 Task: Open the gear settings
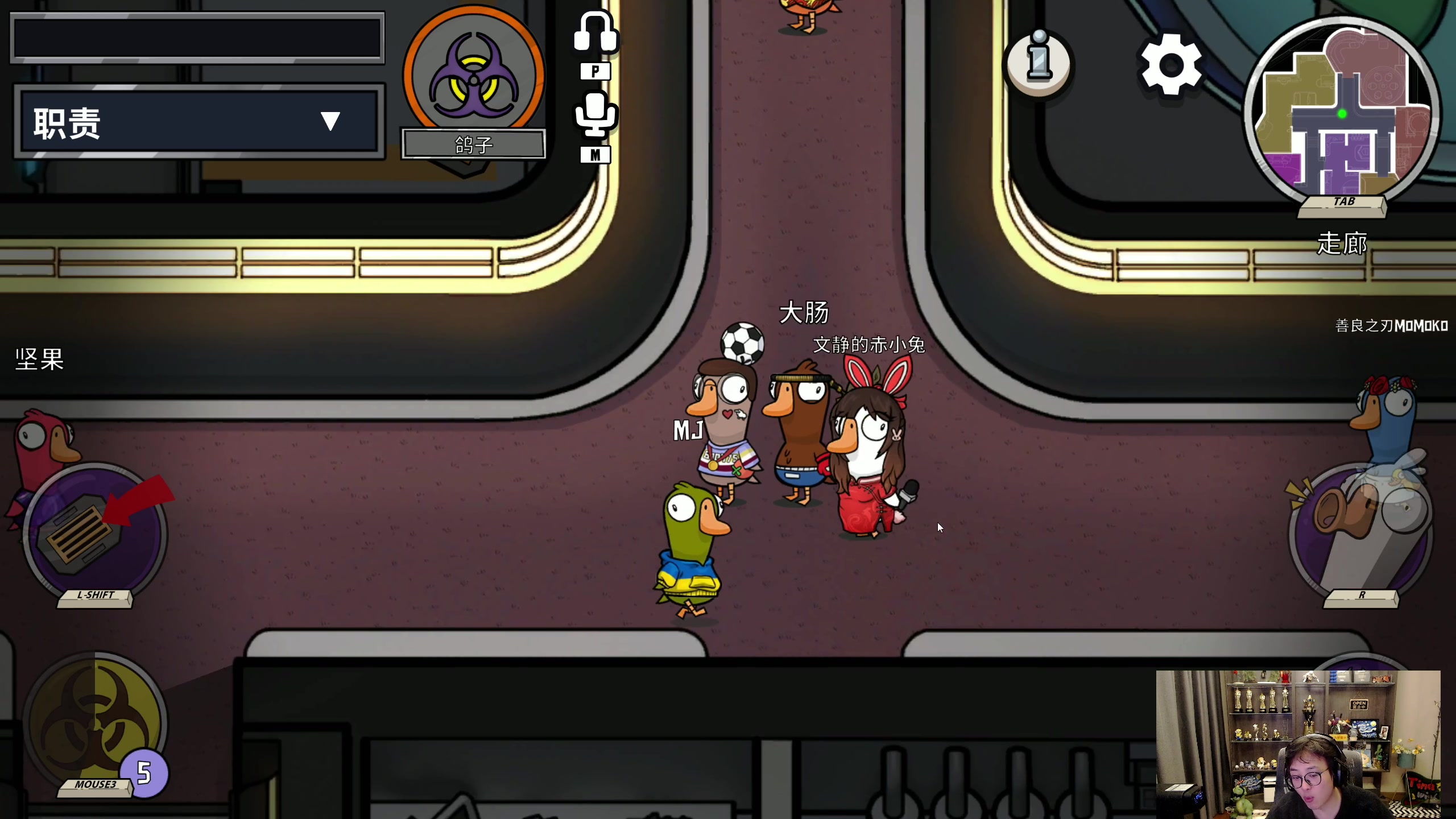tap(1171, 64)
